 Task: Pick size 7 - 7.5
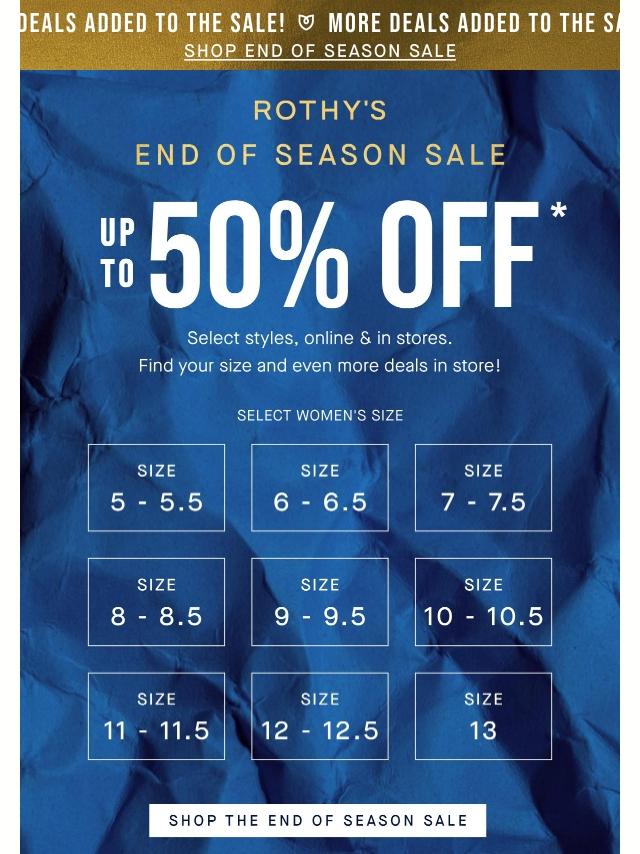(483, 488)
